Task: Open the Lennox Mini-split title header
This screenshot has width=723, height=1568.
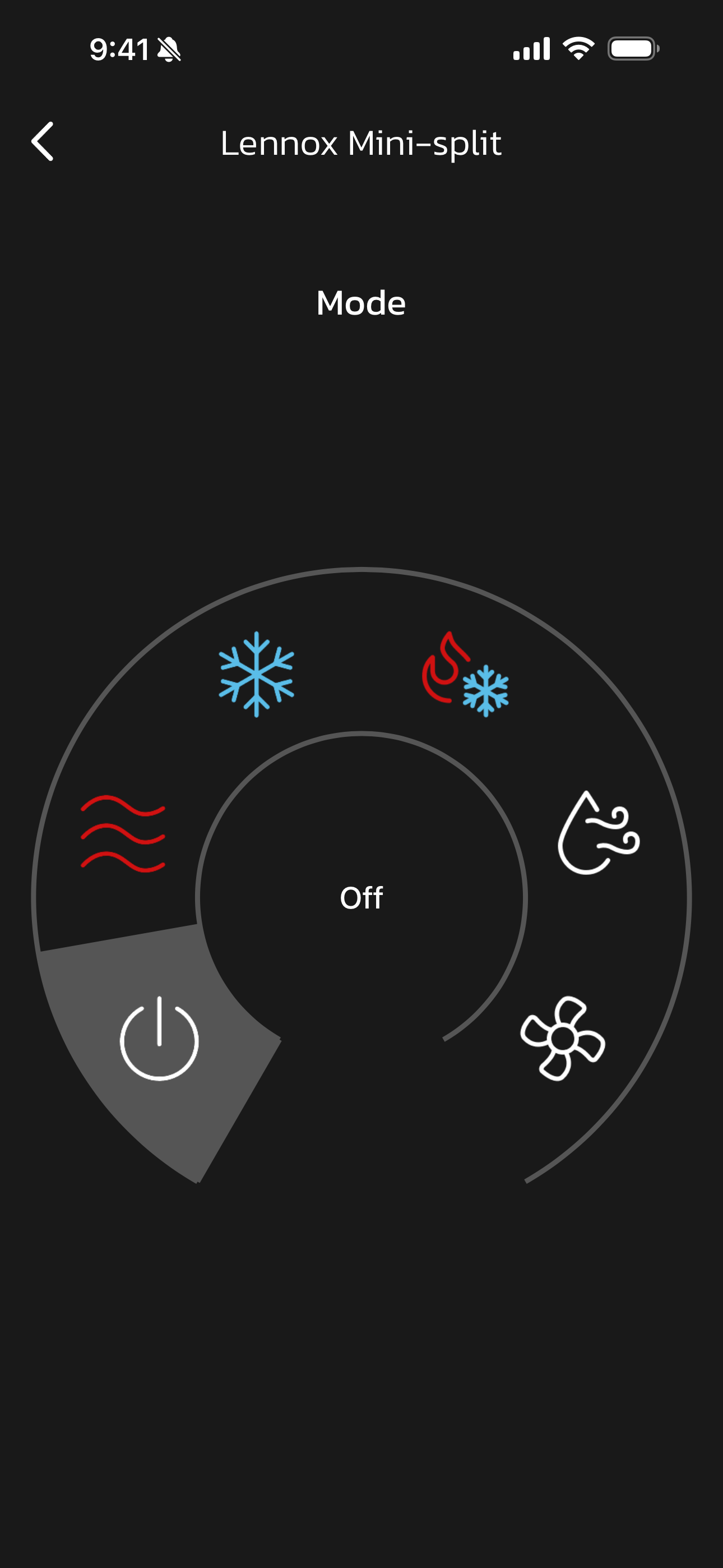Action: coord(361,144)
